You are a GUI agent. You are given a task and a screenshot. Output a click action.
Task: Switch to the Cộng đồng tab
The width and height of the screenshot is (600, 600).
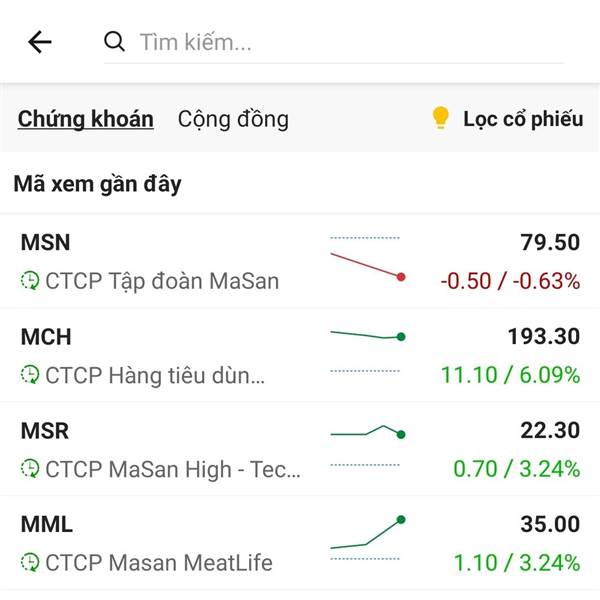233,119
